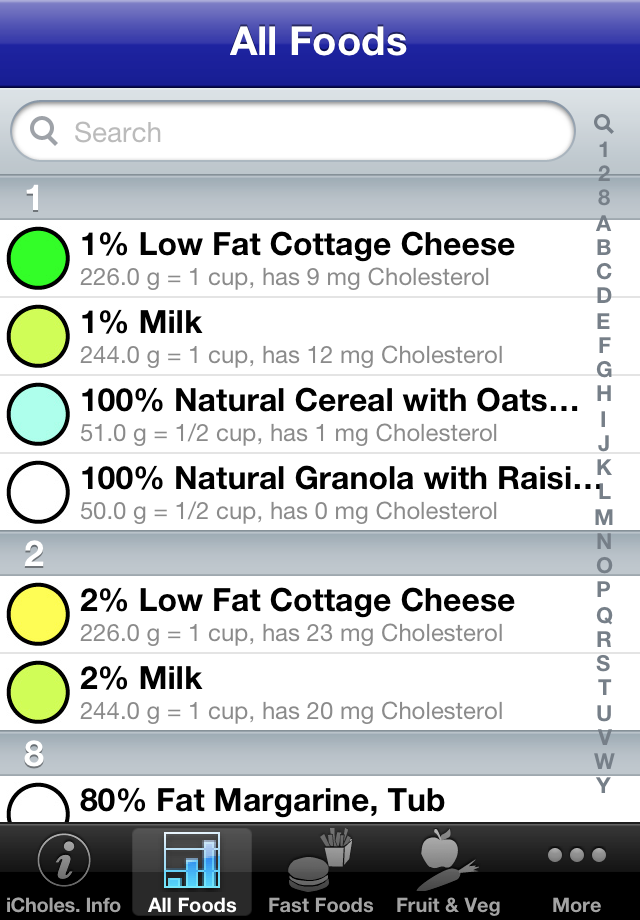Jump to letter M in the index
The width and height of the screenshot is (640, 920).
point(603,517)
